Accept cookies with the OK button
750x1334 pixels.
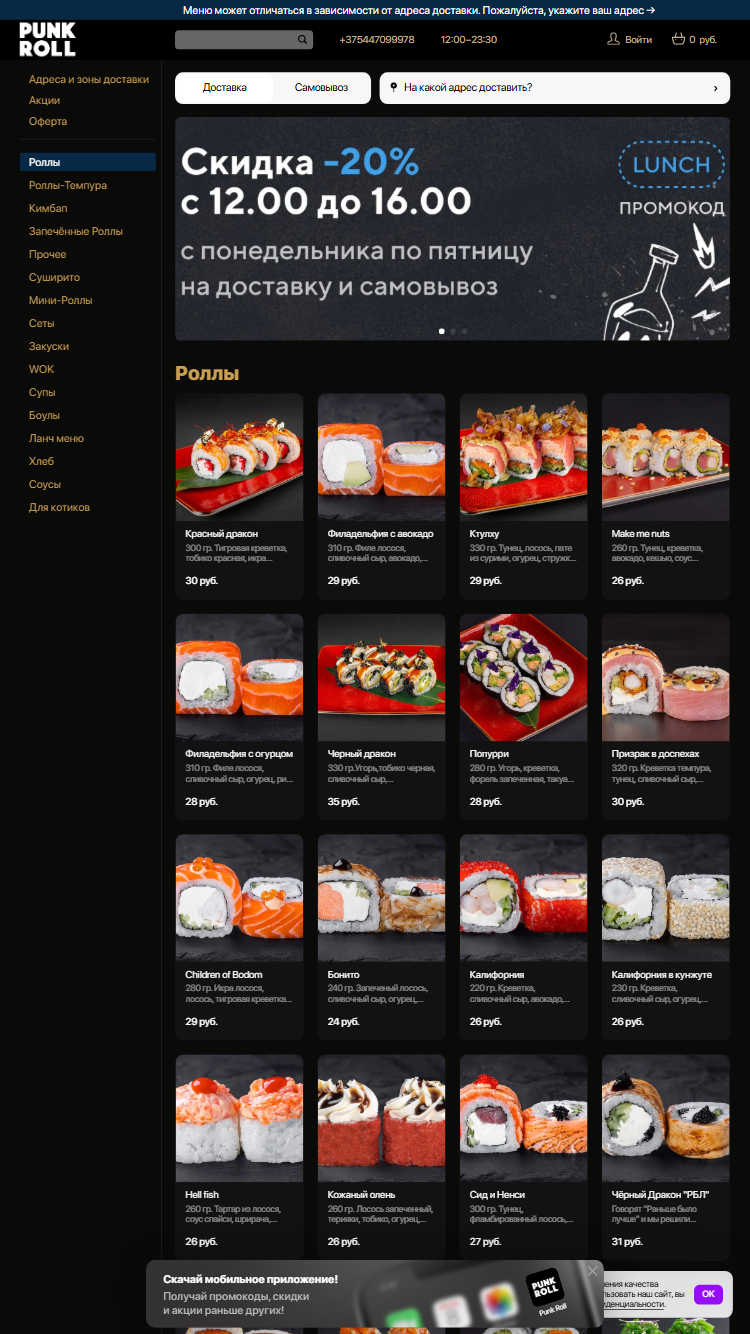tap(708, 1294)
